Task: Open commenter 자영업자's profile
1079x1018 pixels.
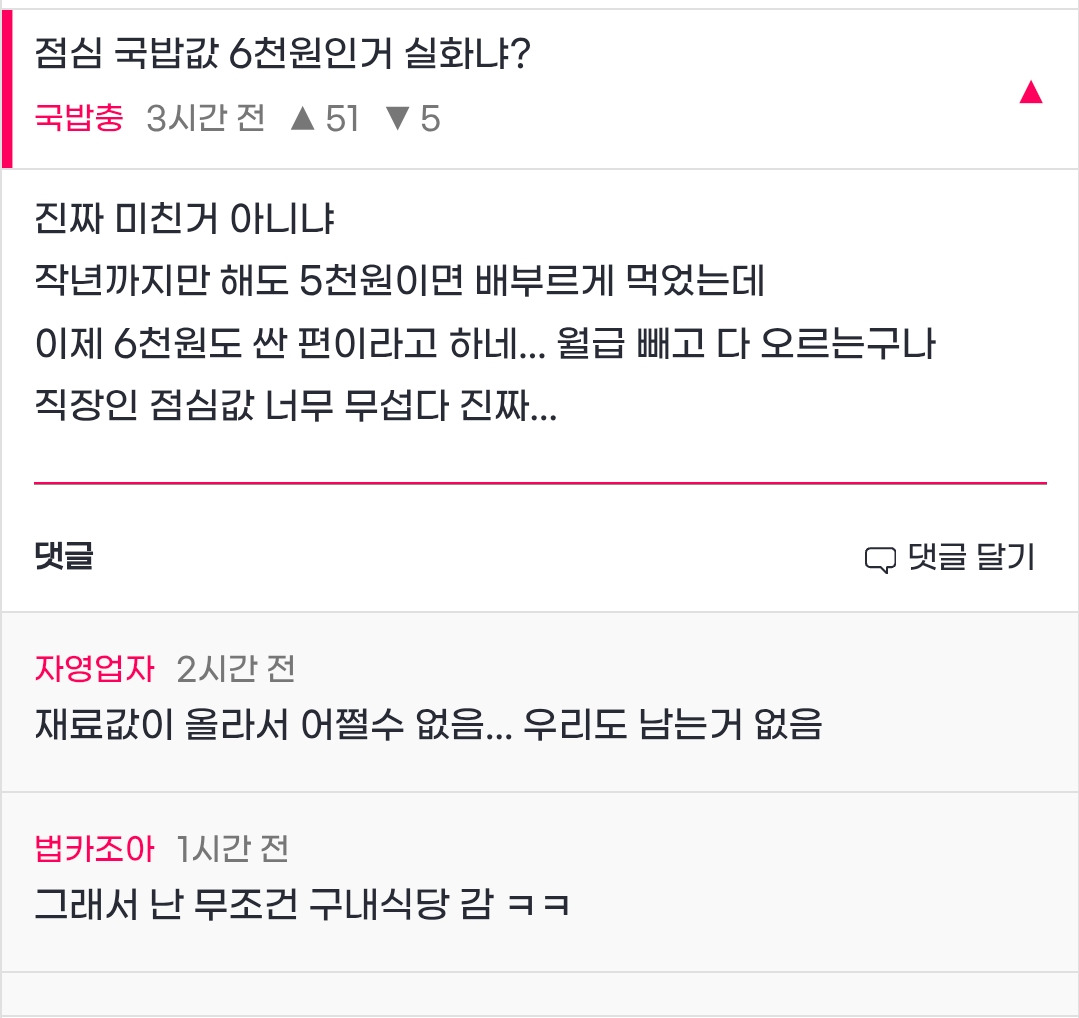Action: tap(94, 668)
